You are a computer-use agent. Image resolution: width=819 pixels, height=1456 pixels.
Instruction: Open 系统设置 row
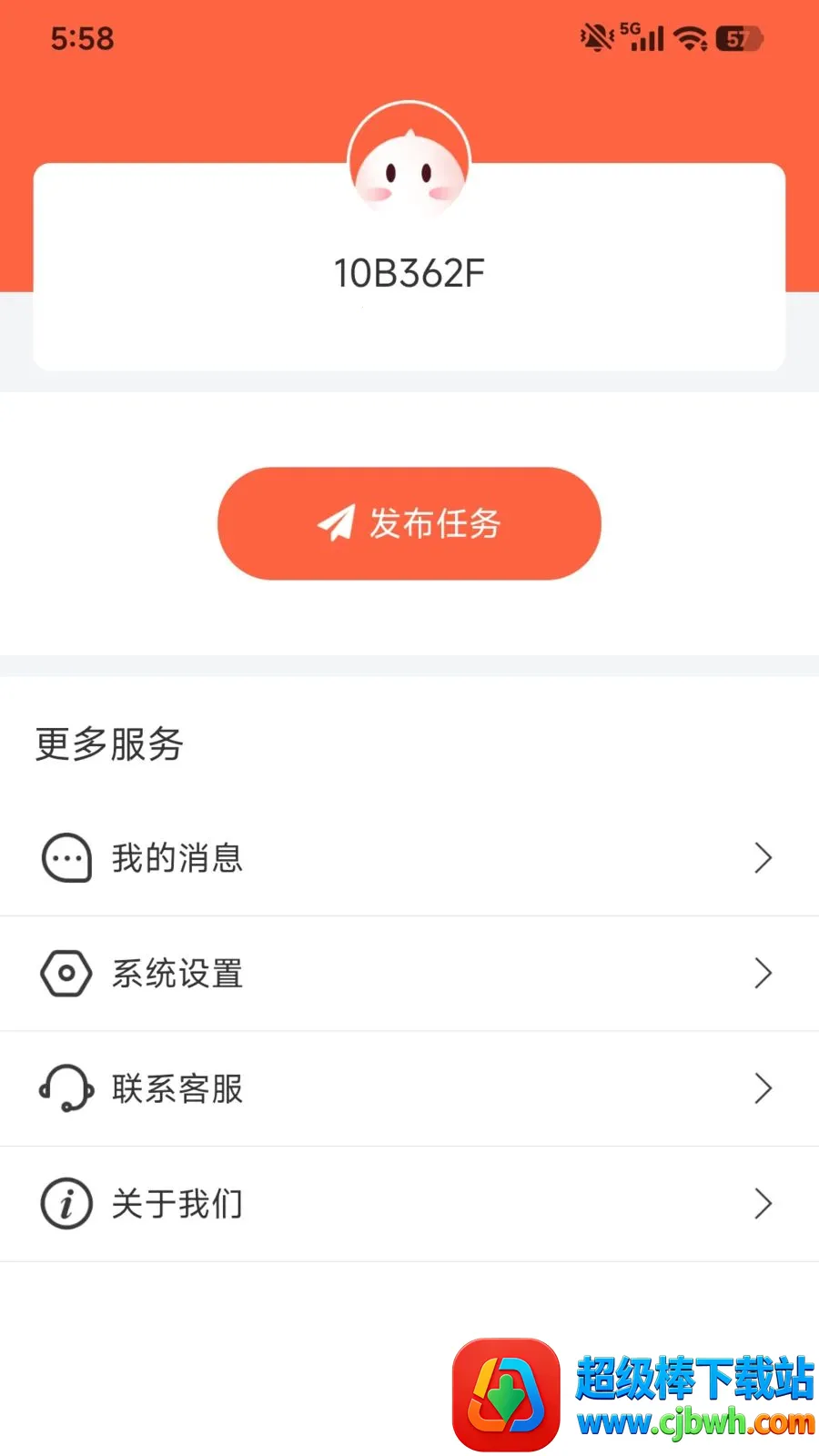pos(409,974)
